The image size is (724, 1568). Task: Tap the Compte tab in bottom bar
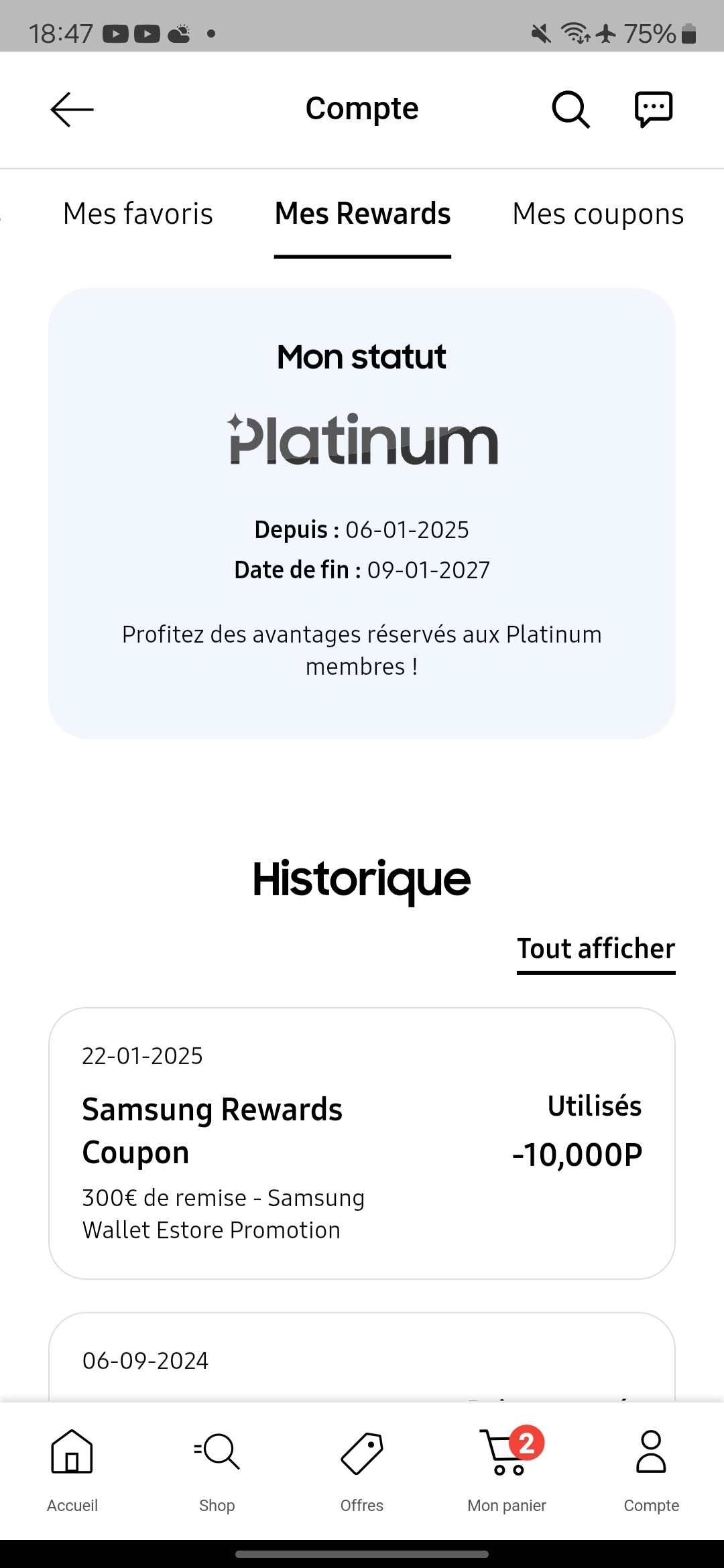(x=651, y=1467)
